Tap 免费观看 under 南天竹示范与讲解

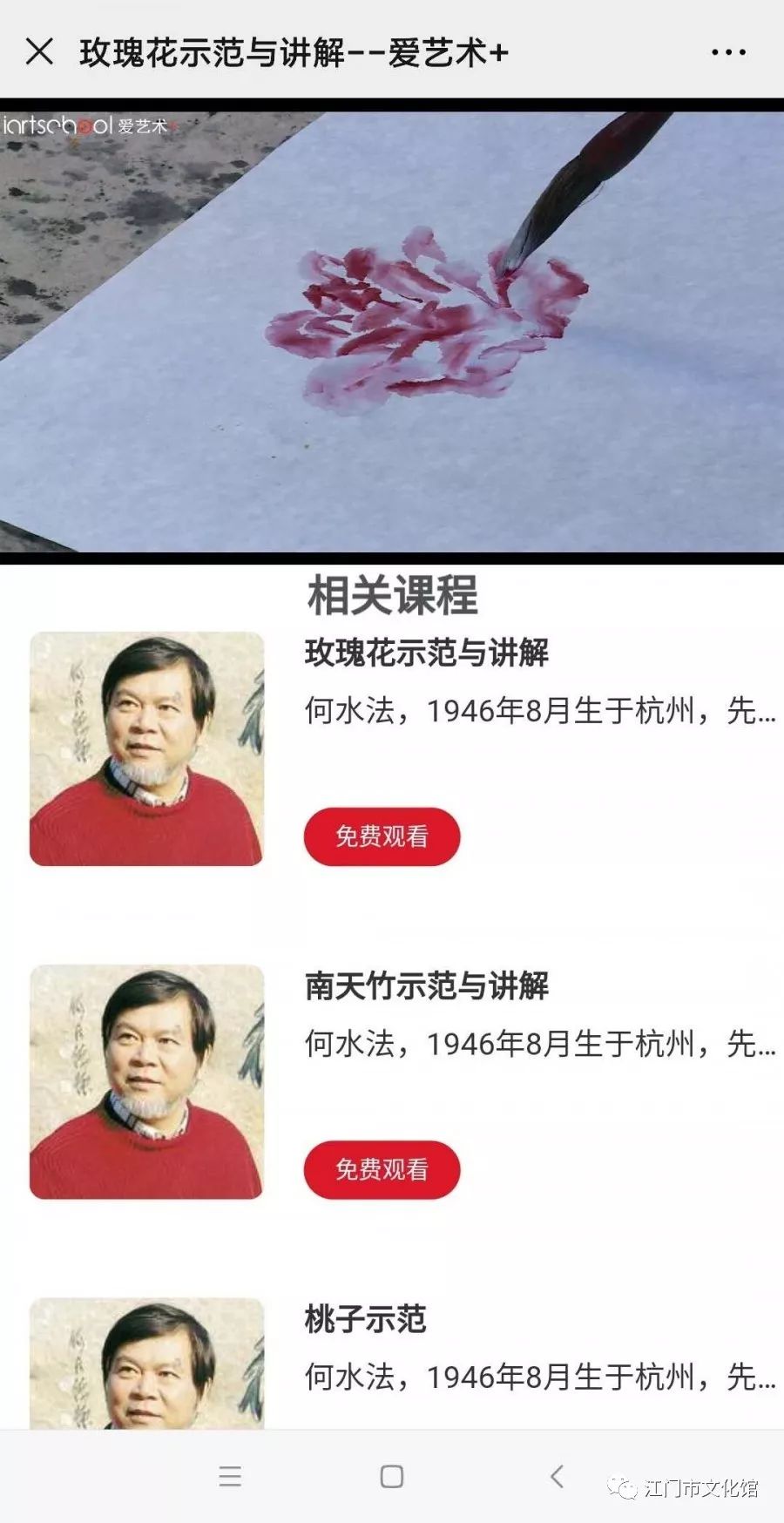pos(382,1169)
